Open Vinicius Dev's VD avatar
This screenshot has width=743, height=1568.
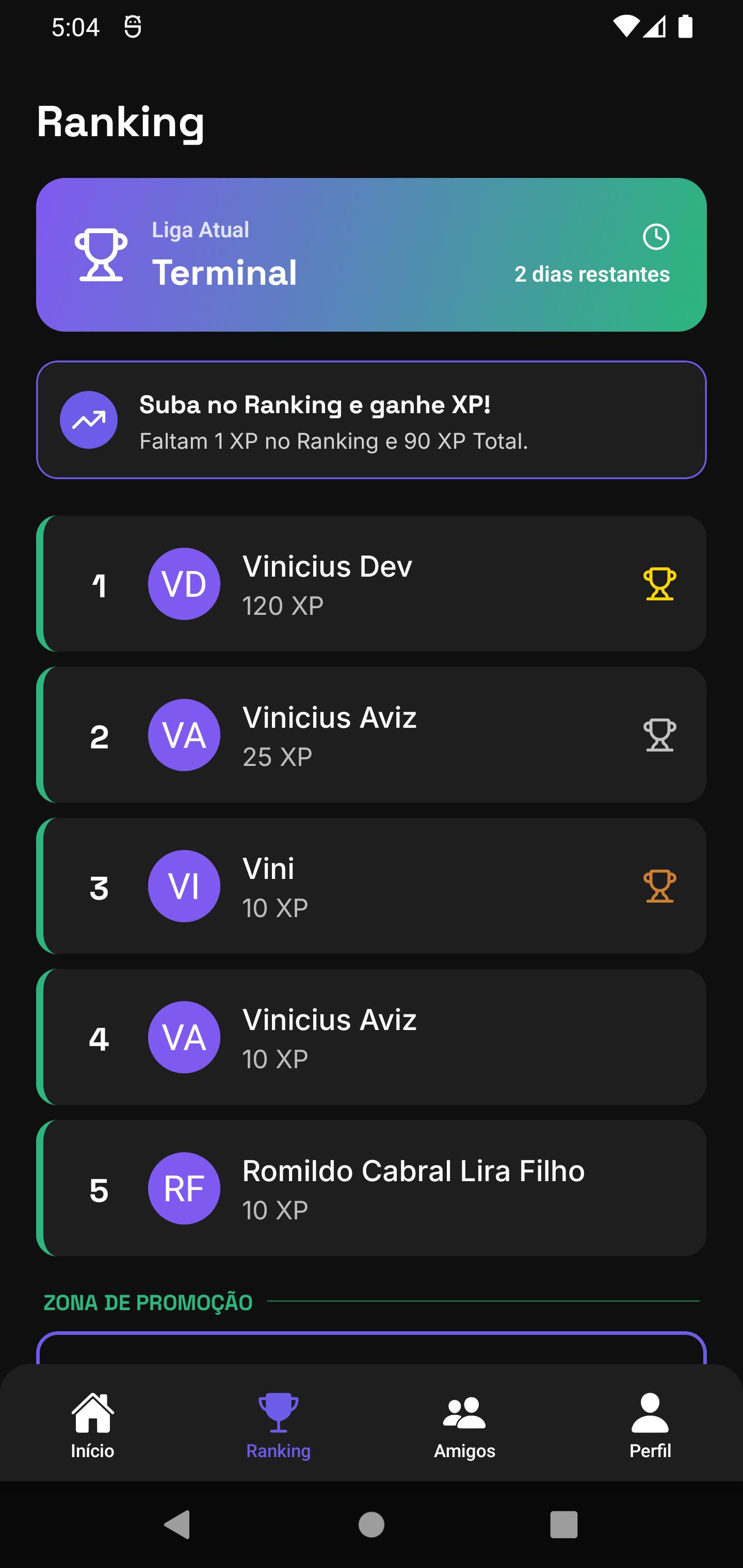[x=184, y=584]
